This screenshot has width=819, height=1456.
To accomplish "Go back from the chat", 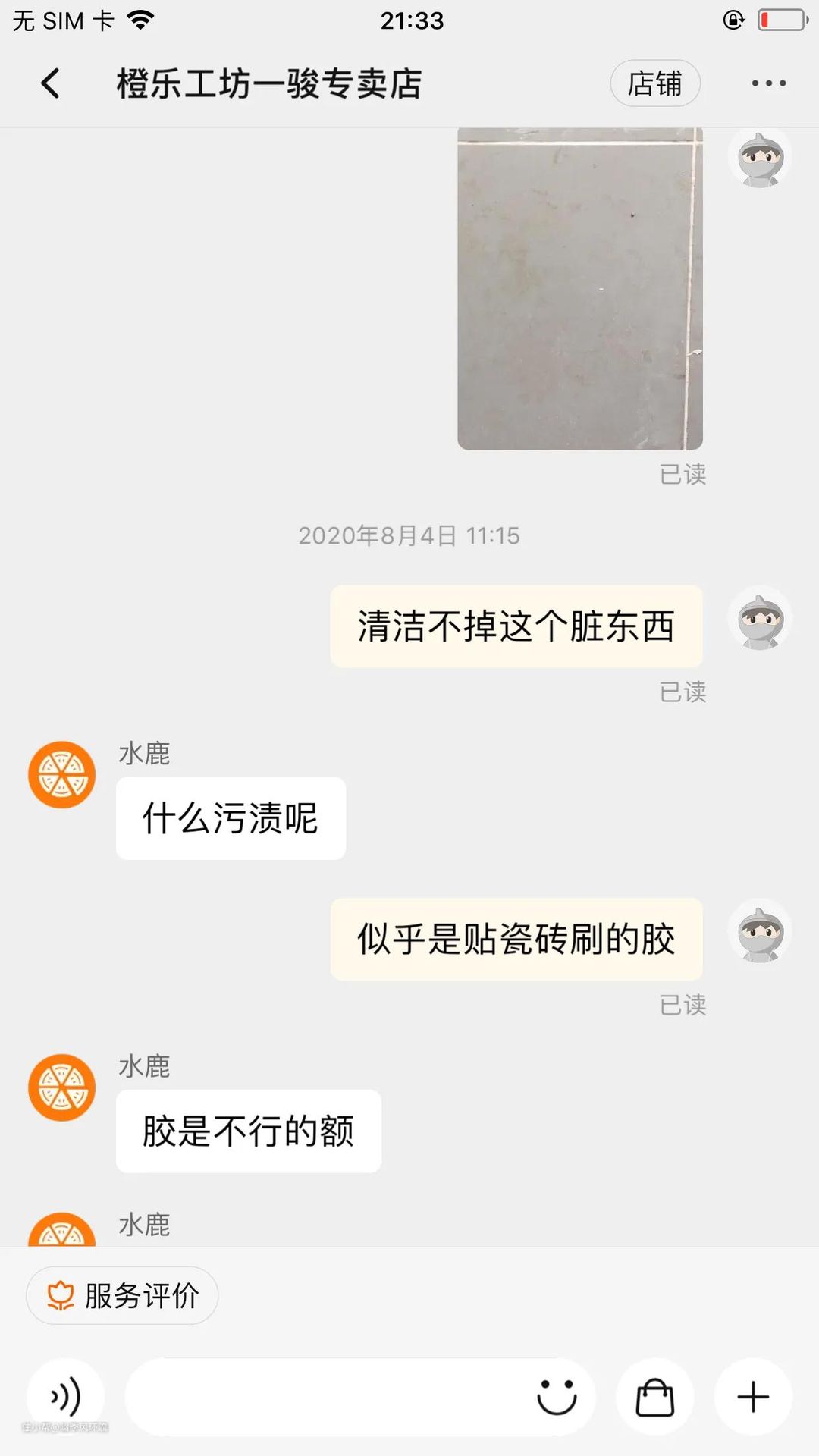I will coord(50,83).
